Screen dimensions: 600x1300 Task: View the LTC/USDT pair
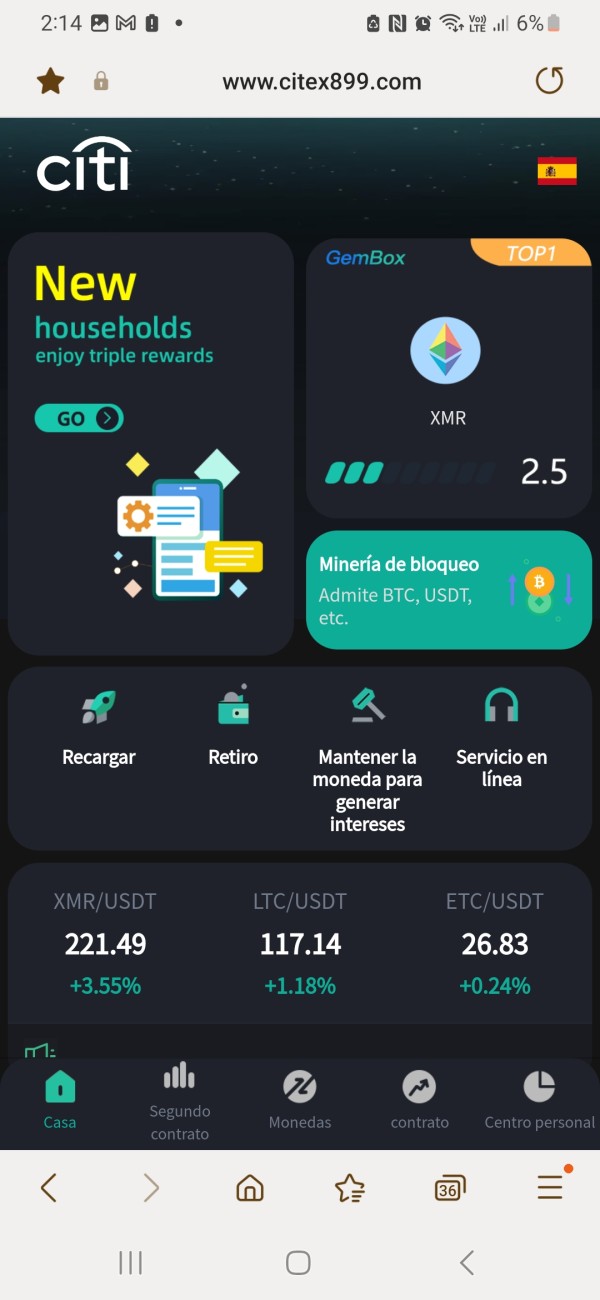pos(300,943)
